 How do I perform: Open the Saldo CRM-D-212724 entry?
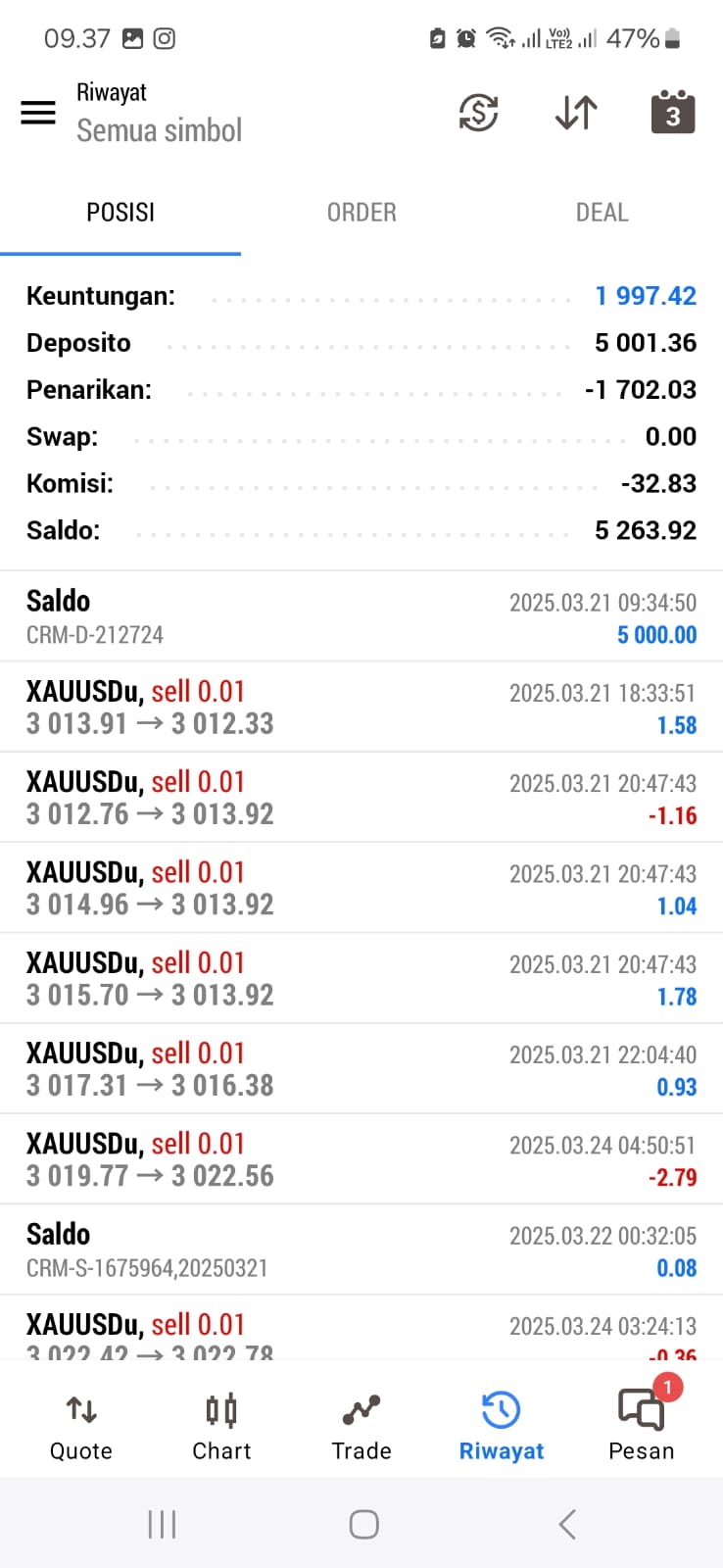tap(361, 616)
